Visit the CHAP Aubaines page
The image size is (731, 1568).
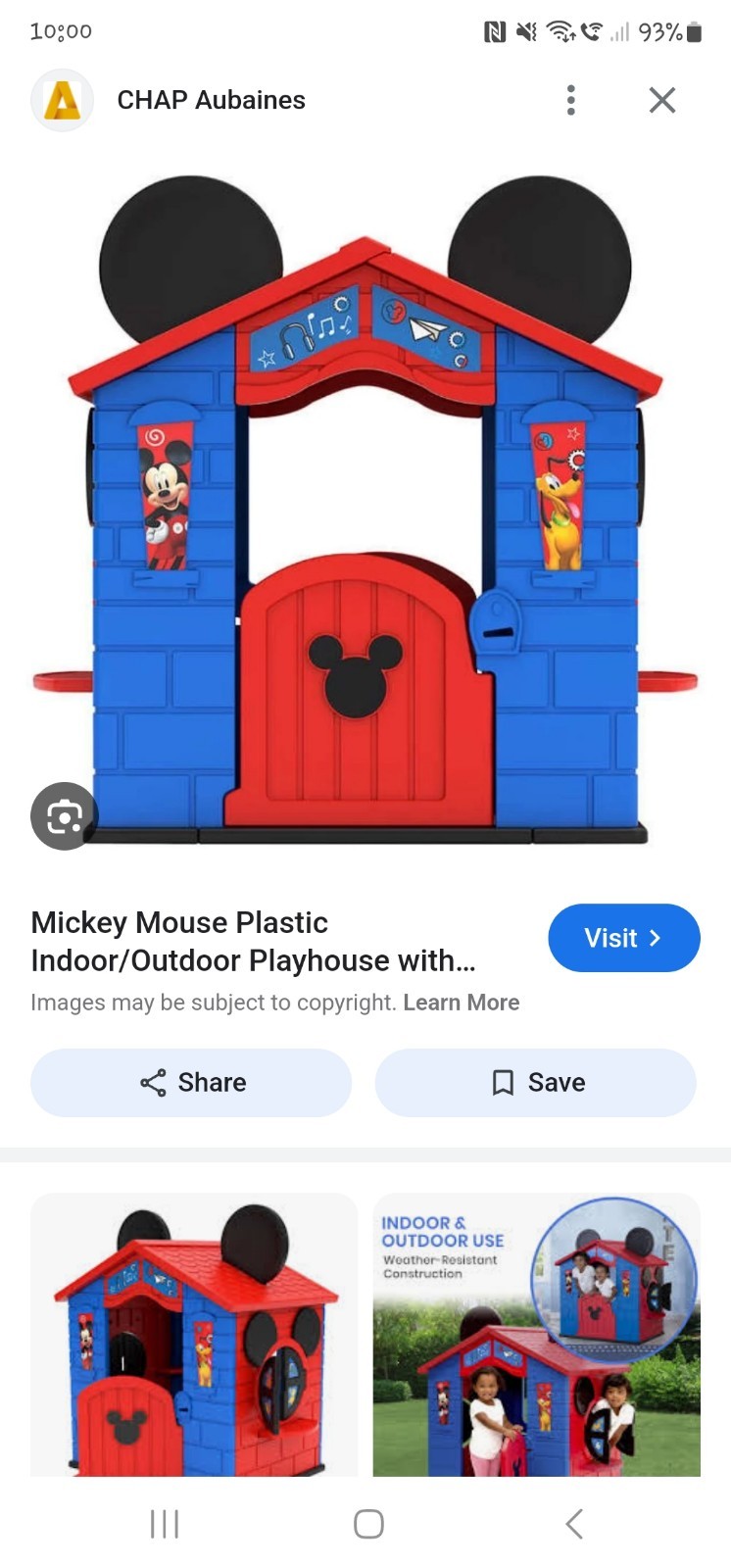(623, 938)
